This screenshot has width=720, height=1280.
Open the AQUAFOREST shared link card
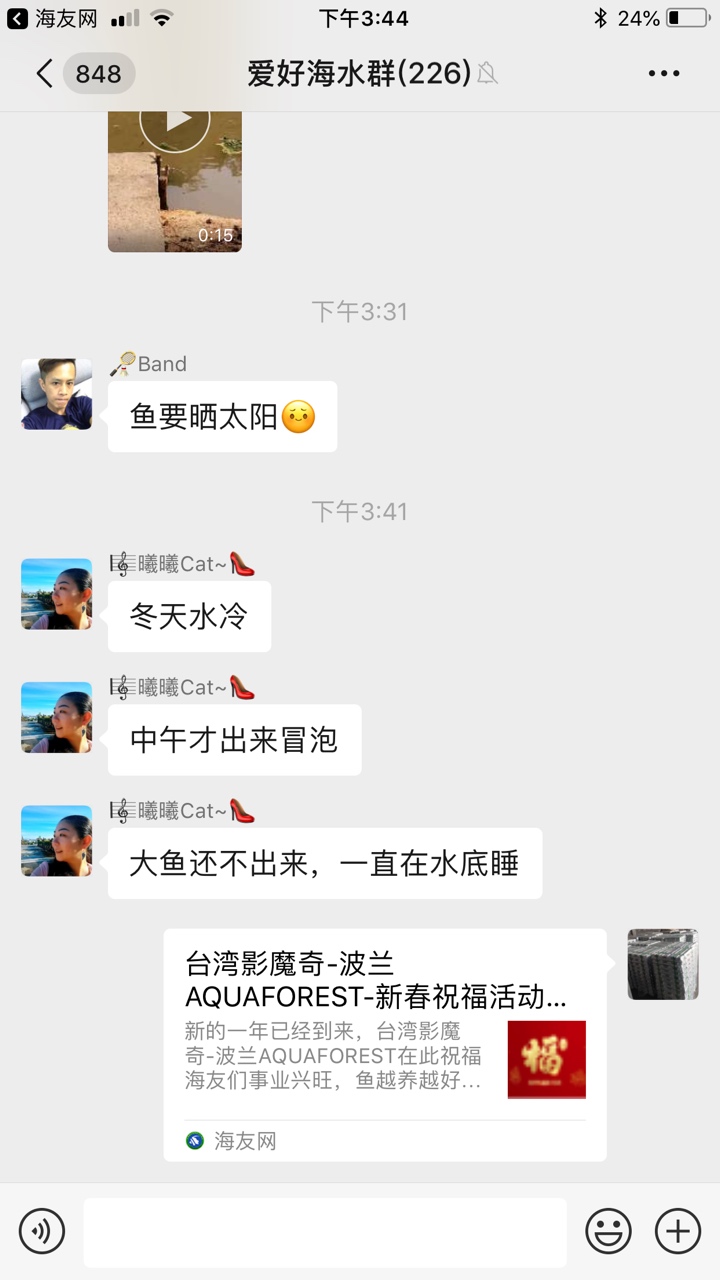click(385, 1044)
